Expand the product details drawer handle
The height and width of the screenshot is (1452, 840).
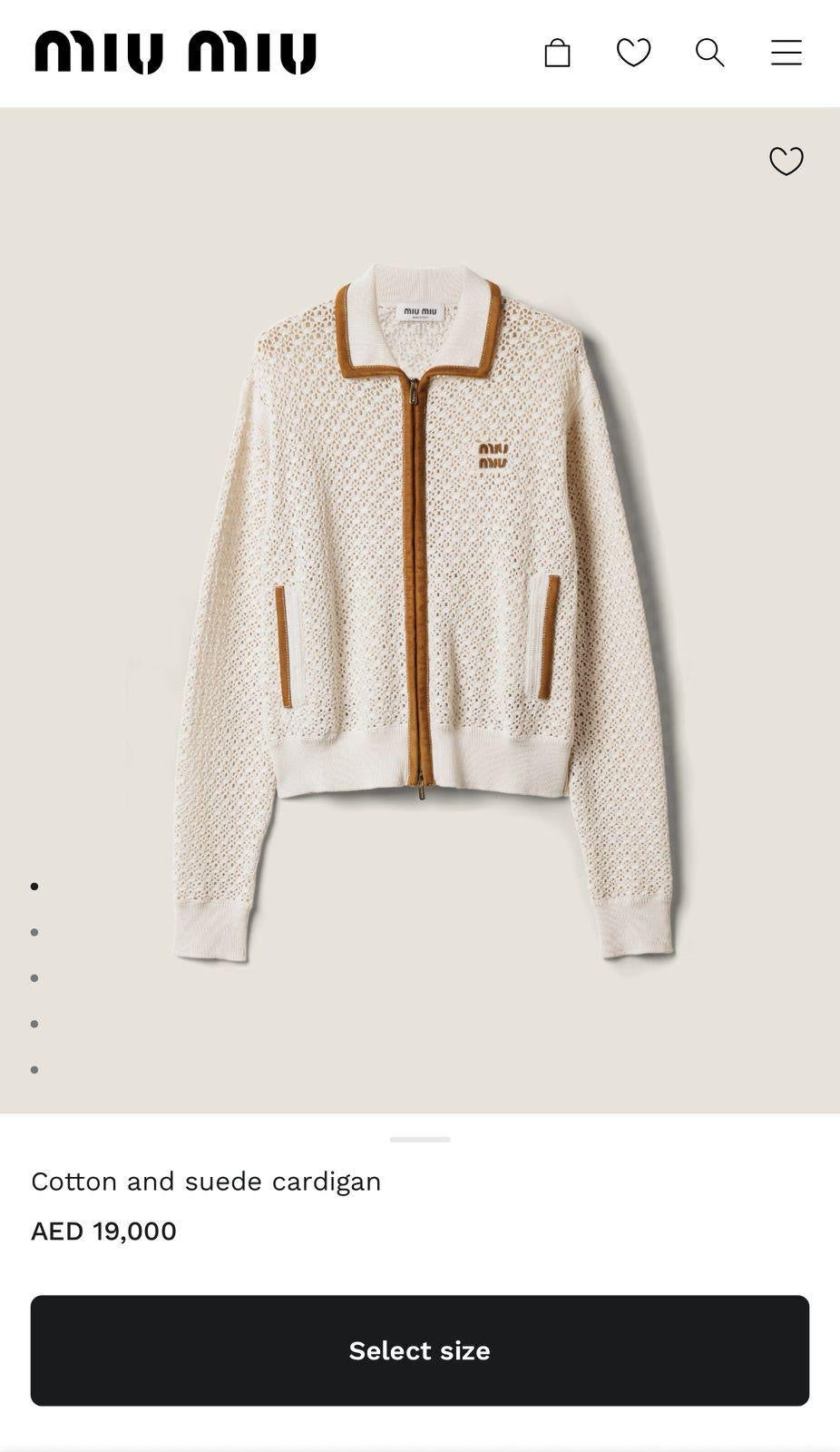click(x=419, y=1137)
